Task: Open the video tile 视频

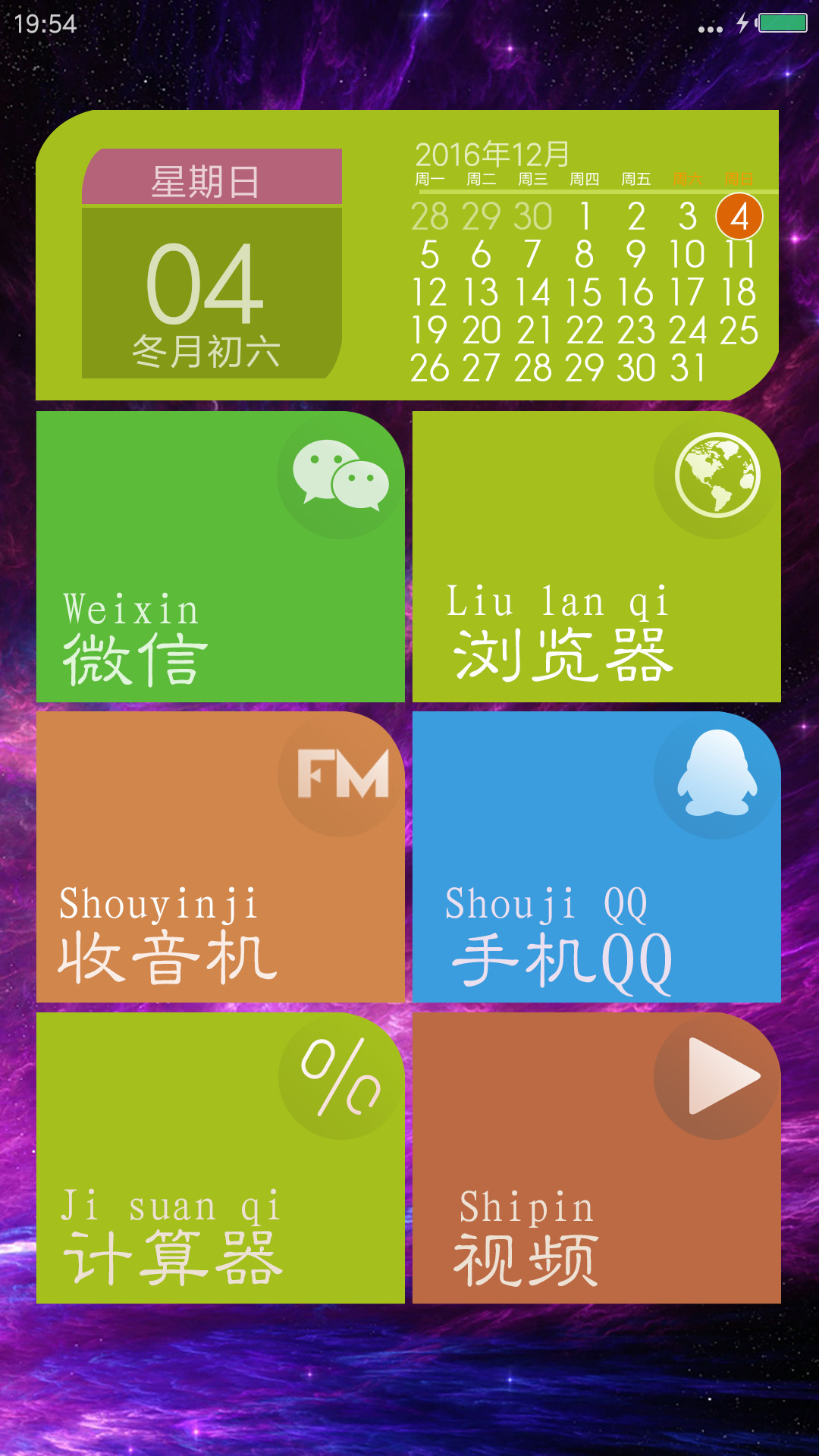Action: click(596, 1158)
